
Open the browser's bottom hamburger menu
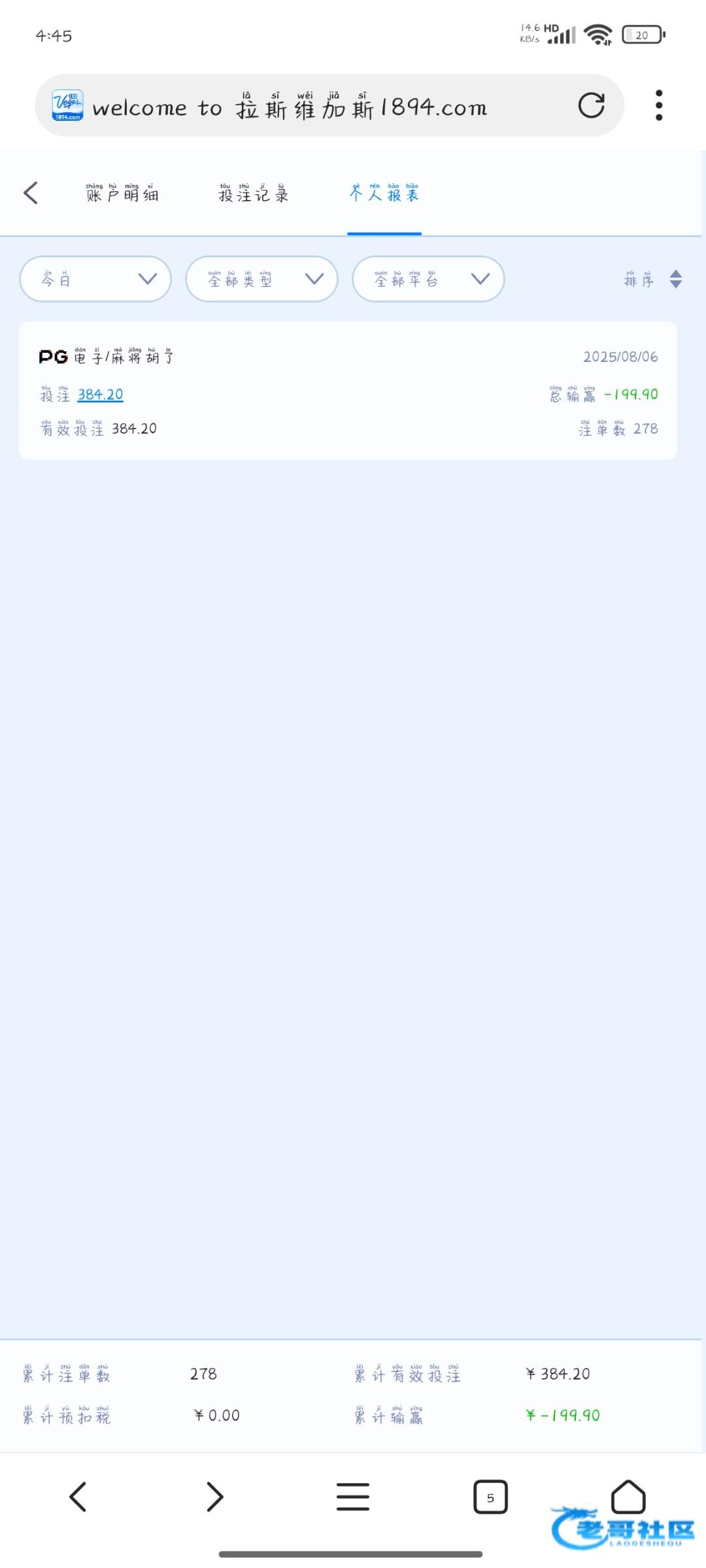pyautogui.click(x=353, y=1497)
